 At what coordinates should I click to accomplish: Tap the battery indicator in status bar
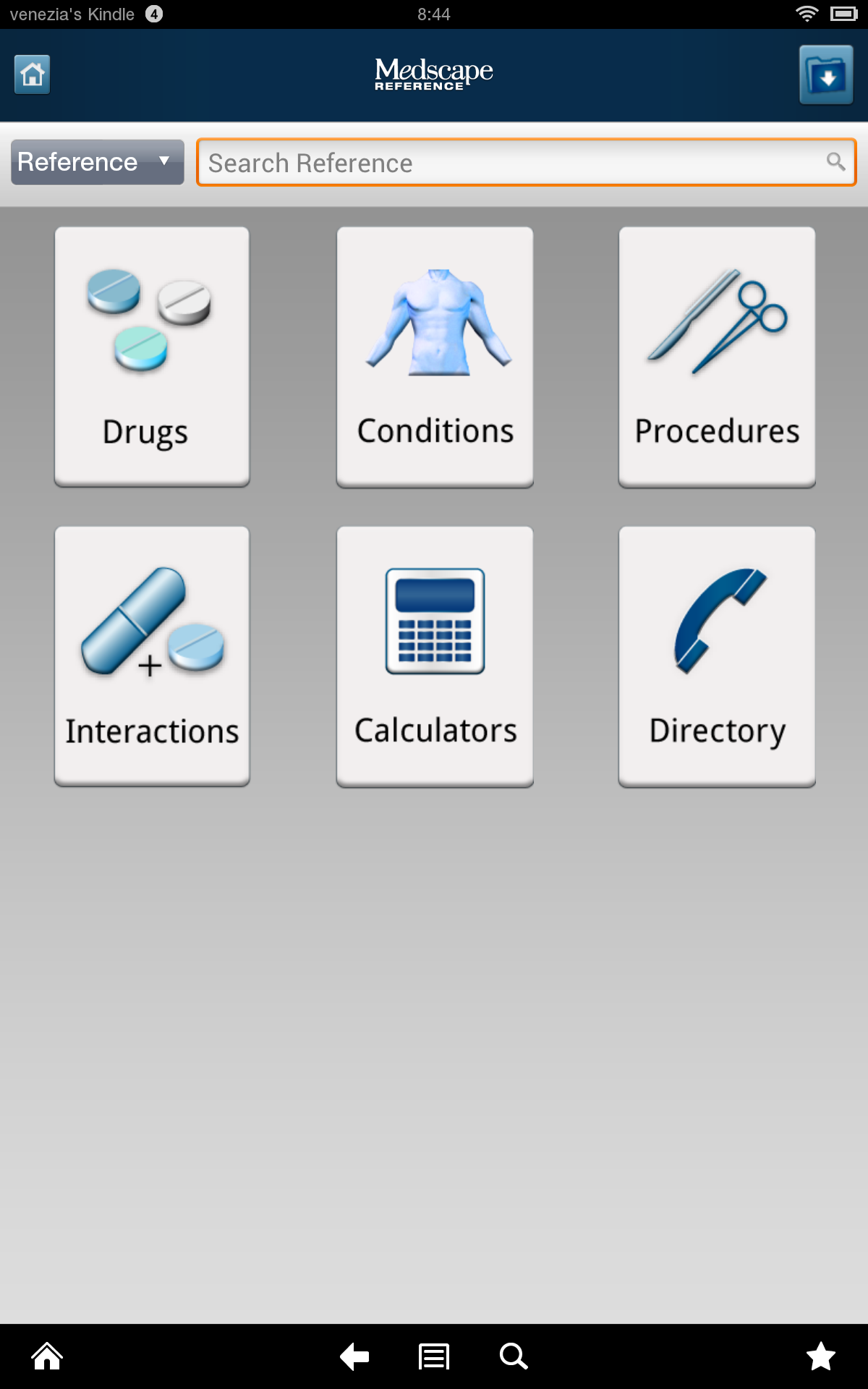843,12
